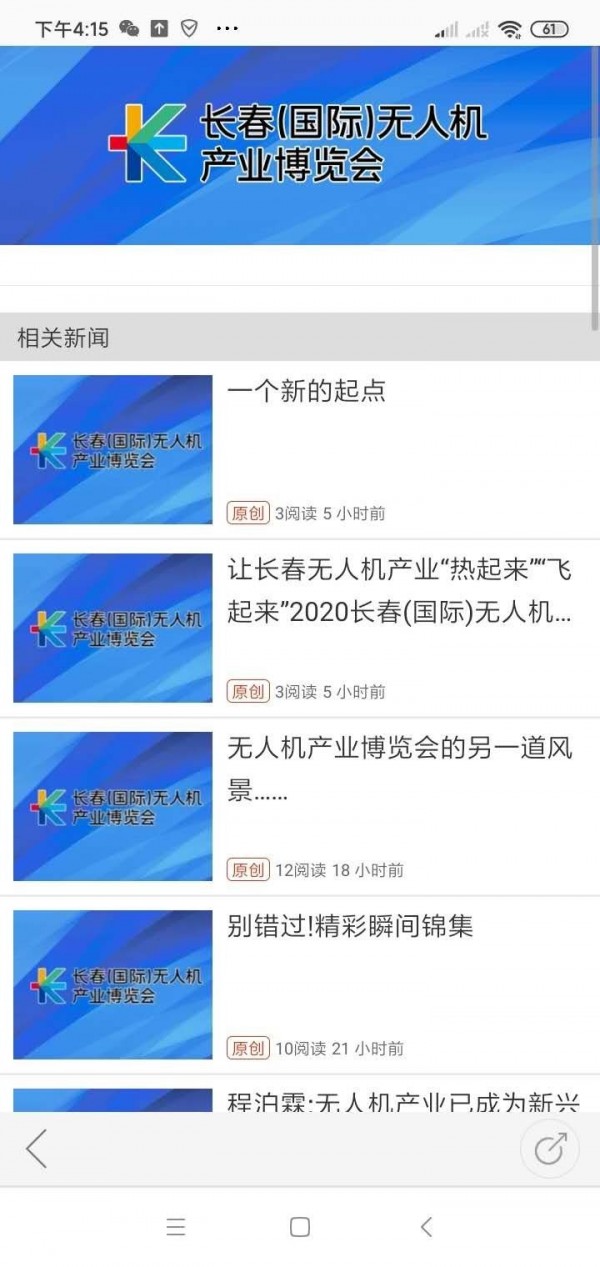Screen dimensions: 600x1267
Task: Open recent apps from the navigation bar
Action: 176,1227
